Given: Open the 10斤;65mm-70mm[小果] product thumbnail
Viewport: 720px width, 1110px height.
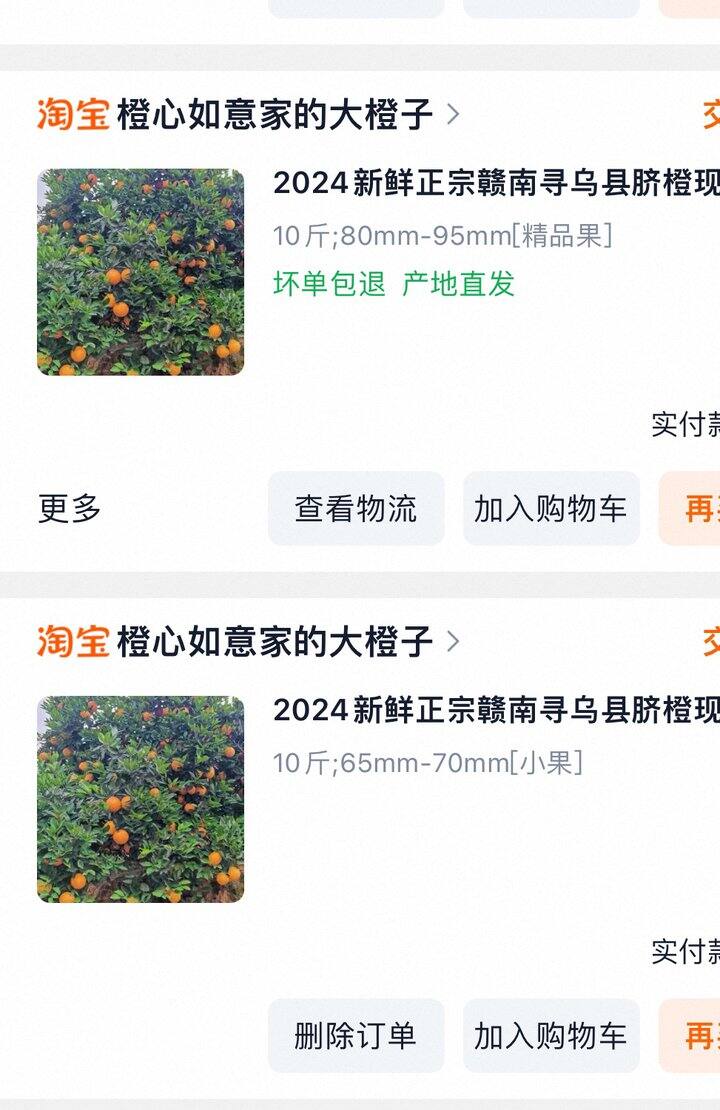Looking at the screenshot, I should pos(140,799).
